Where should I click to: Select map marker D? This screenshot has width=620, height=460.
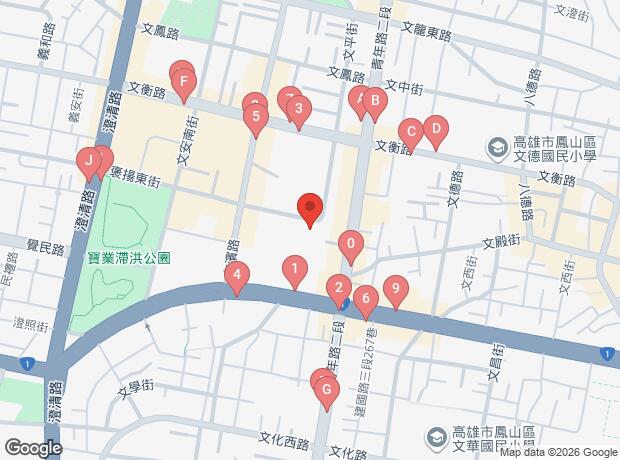coord(435,128)
